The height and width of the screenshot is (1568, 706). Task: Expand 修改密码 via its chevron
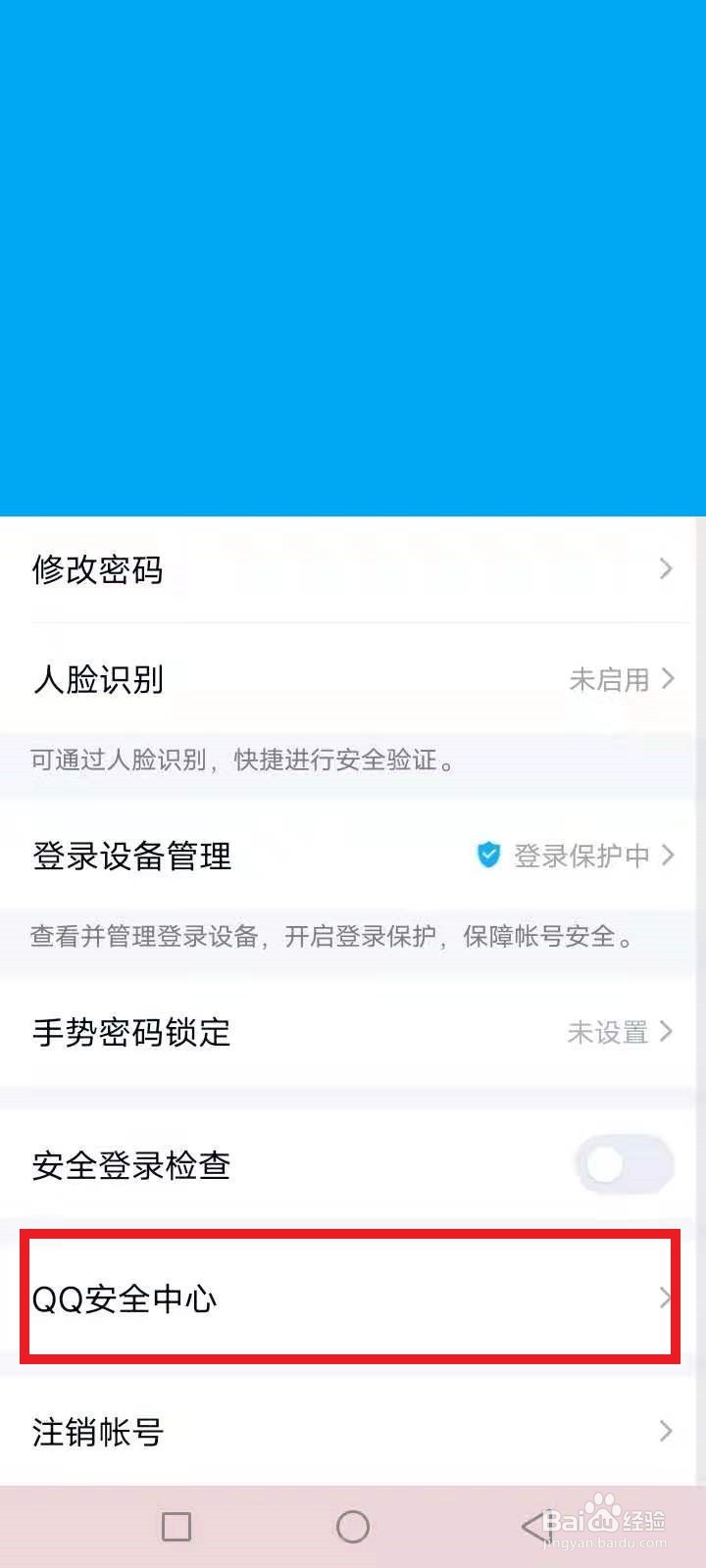(668, 569)
